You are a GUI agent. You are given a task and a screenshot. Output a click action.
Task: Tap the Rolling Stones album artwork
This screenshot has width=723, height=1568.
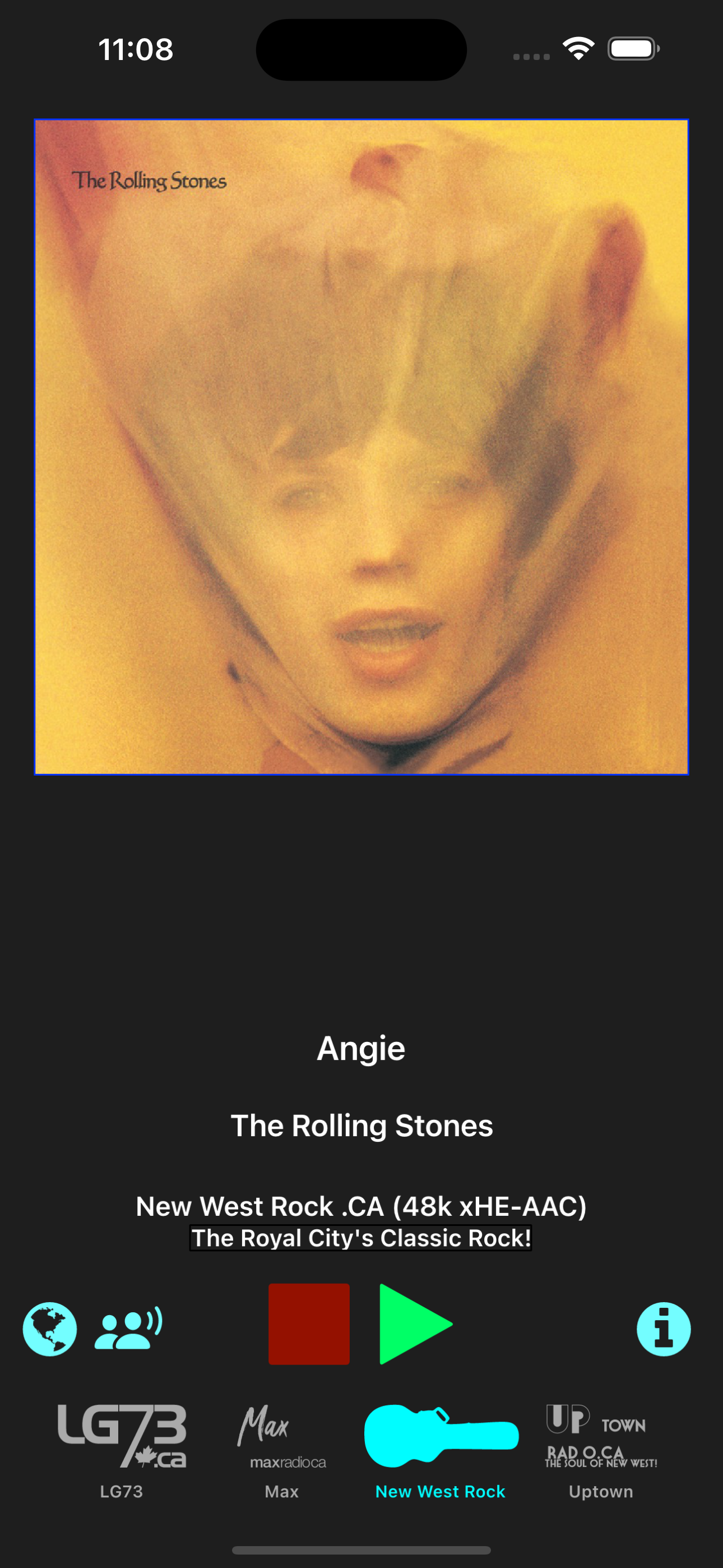(361, 447)
